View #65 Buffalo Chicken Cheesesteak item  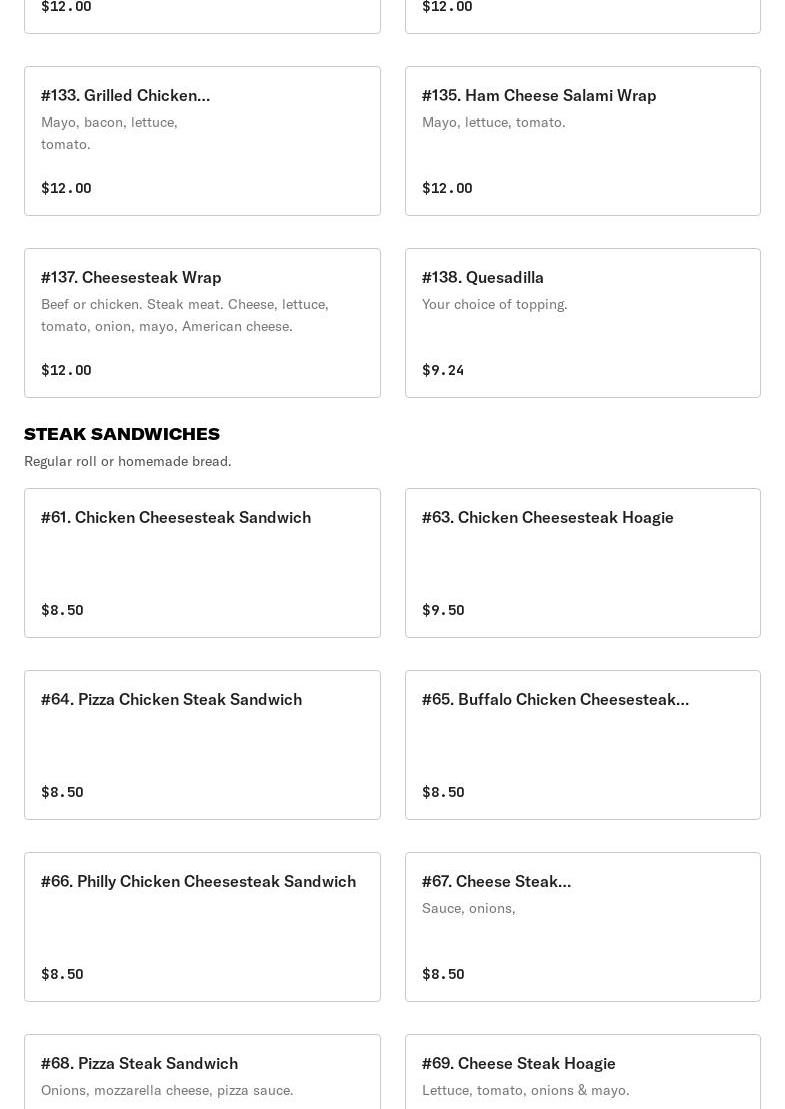pos(582,745)
